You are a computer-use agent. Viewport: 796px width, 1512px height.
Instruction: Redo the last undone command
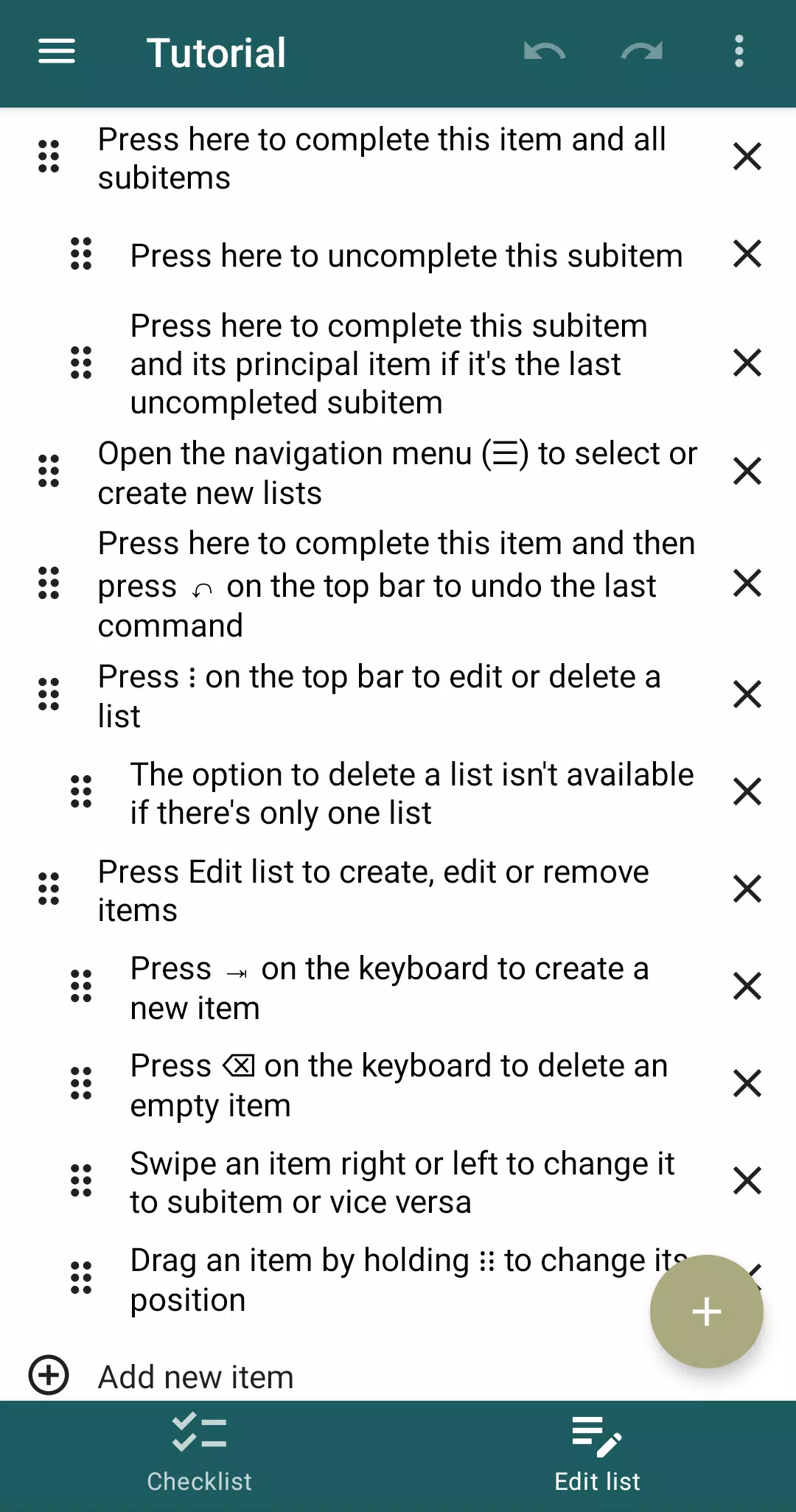click(x=642, y=52)
